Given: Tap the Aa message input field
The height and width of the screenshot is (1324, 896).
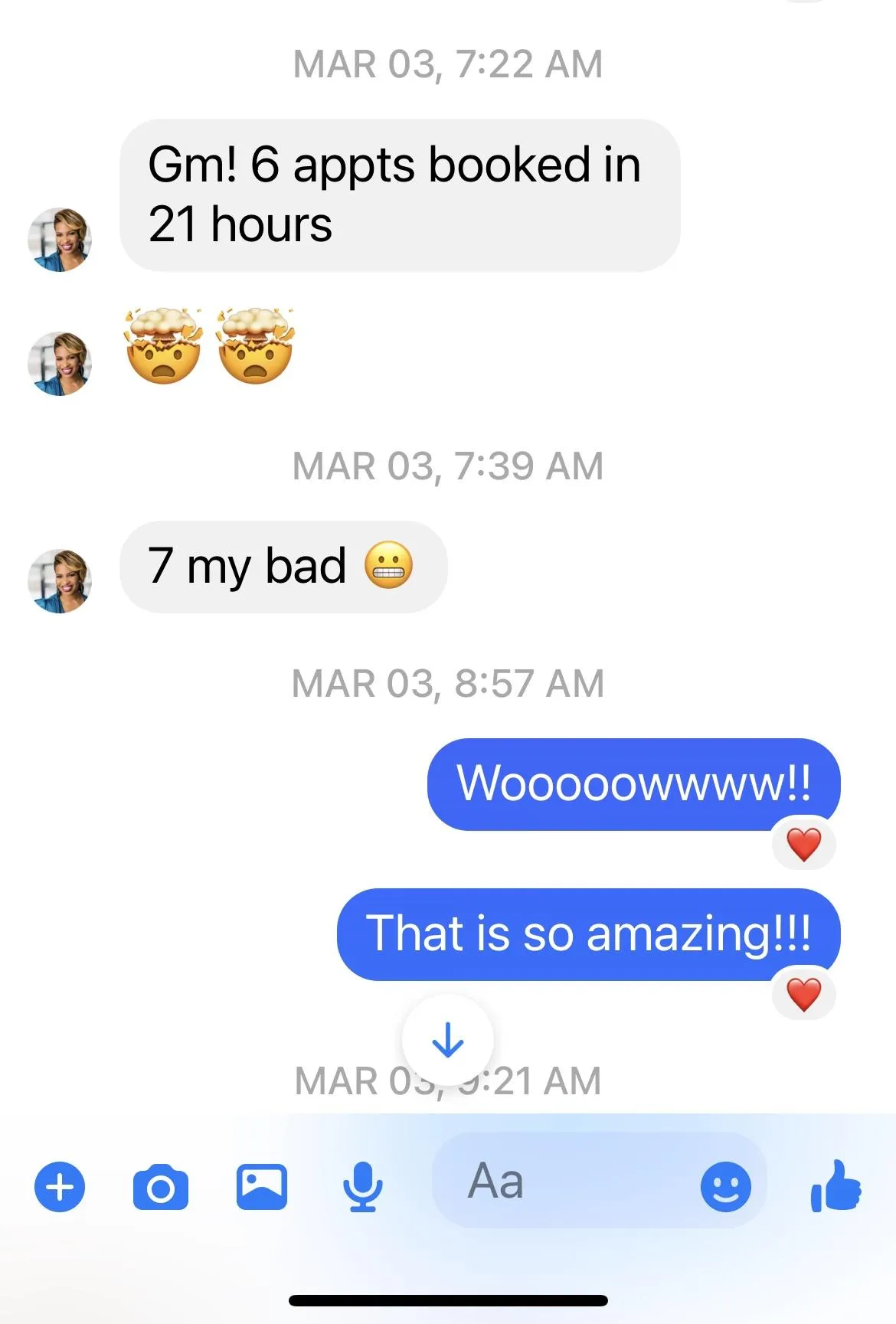Looking at the screenshot, I should (567, 1181).
